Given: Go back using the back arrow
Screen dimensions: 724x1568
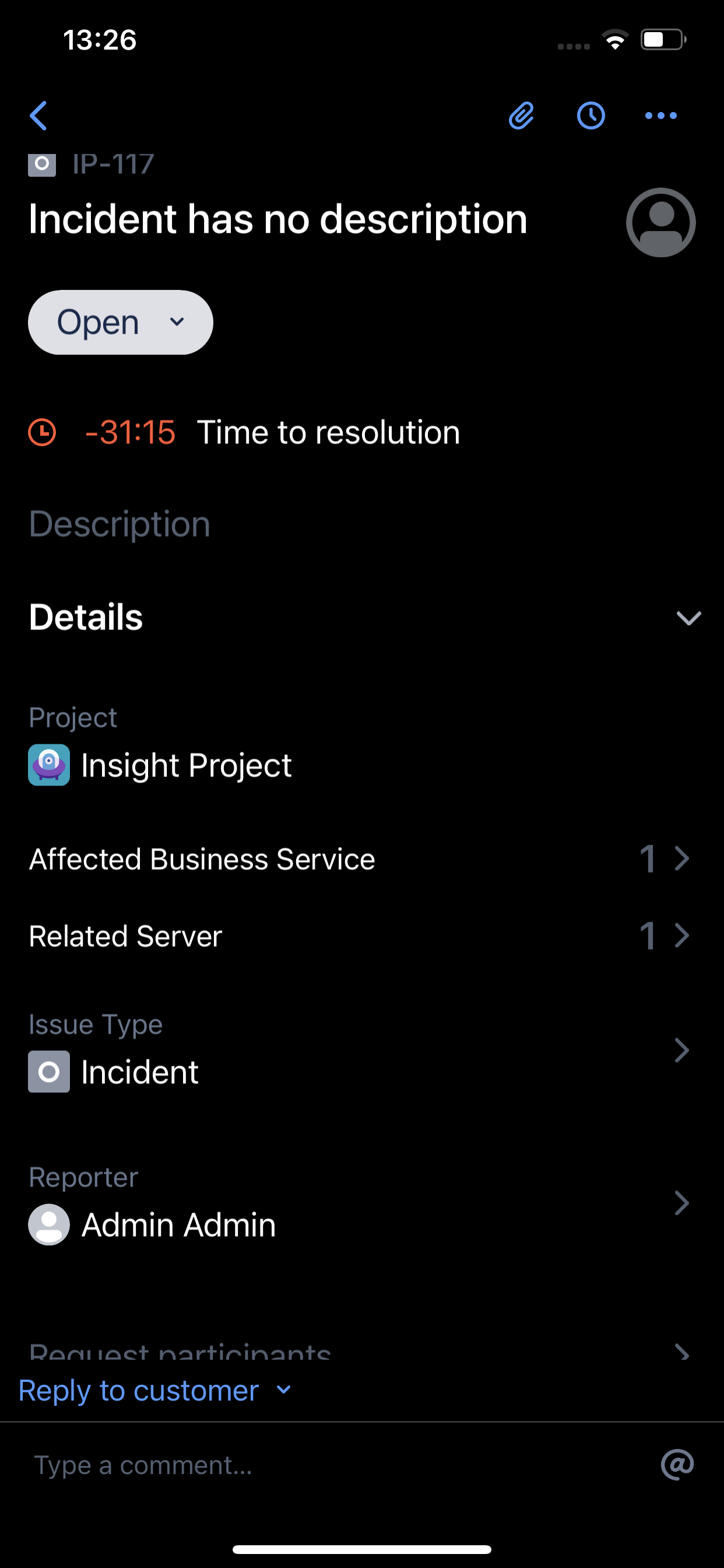Looking at the screenshot, I should click(x=39, y=116).
